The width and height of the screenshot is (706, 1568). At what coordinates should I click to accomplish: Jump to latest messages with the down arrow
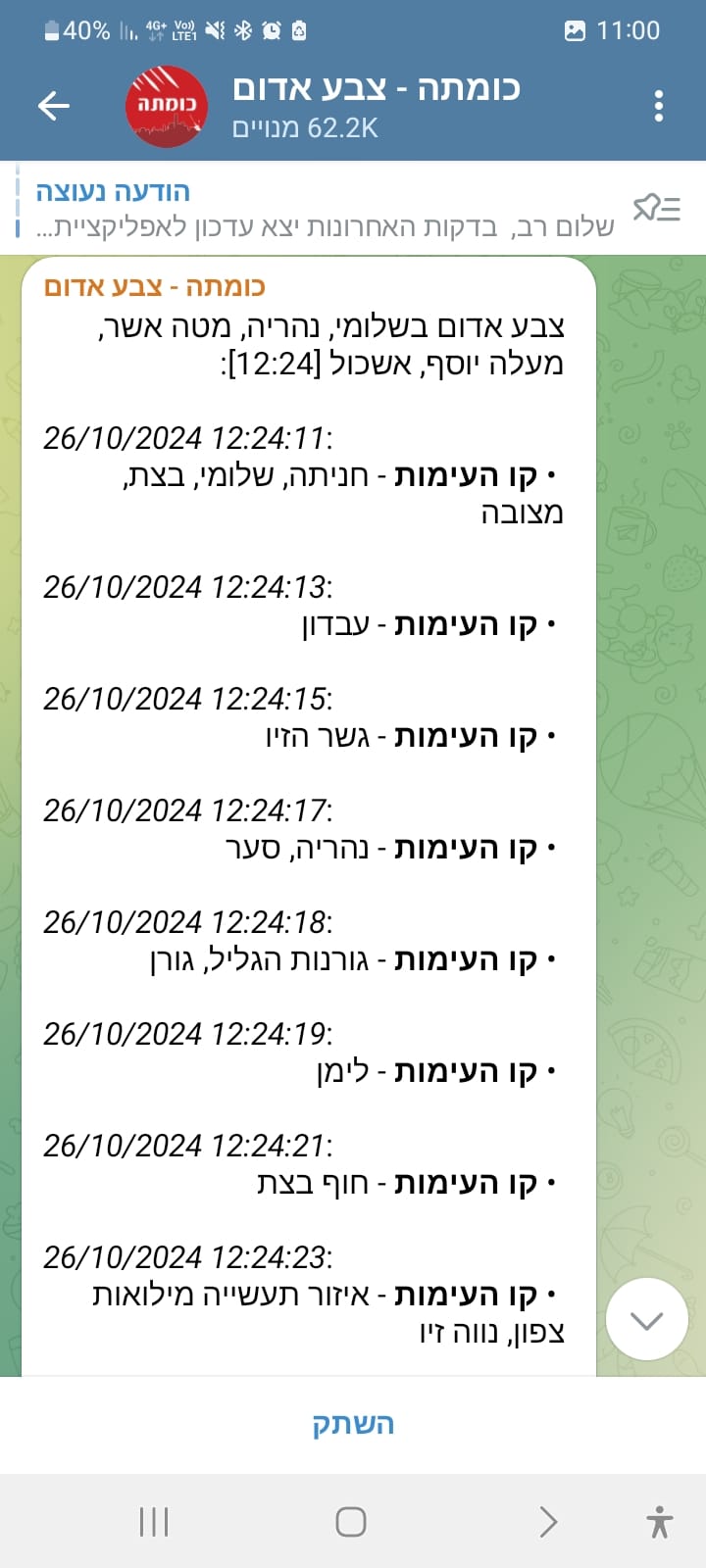coord(647,1320)
